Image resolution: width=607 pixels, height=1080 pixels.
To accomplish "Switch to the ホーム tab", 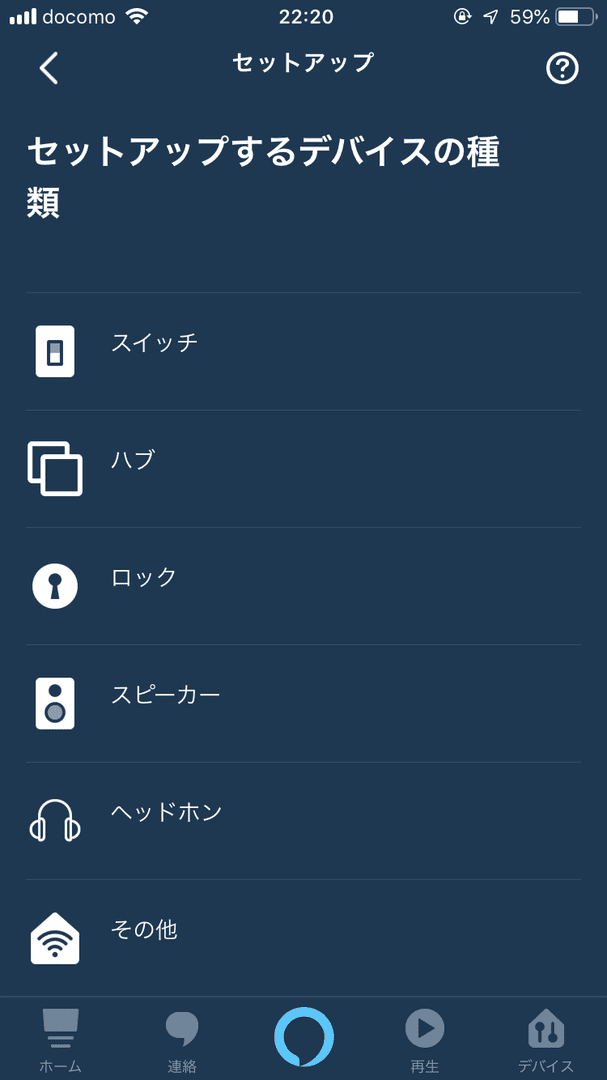I will click(61, 1039).
